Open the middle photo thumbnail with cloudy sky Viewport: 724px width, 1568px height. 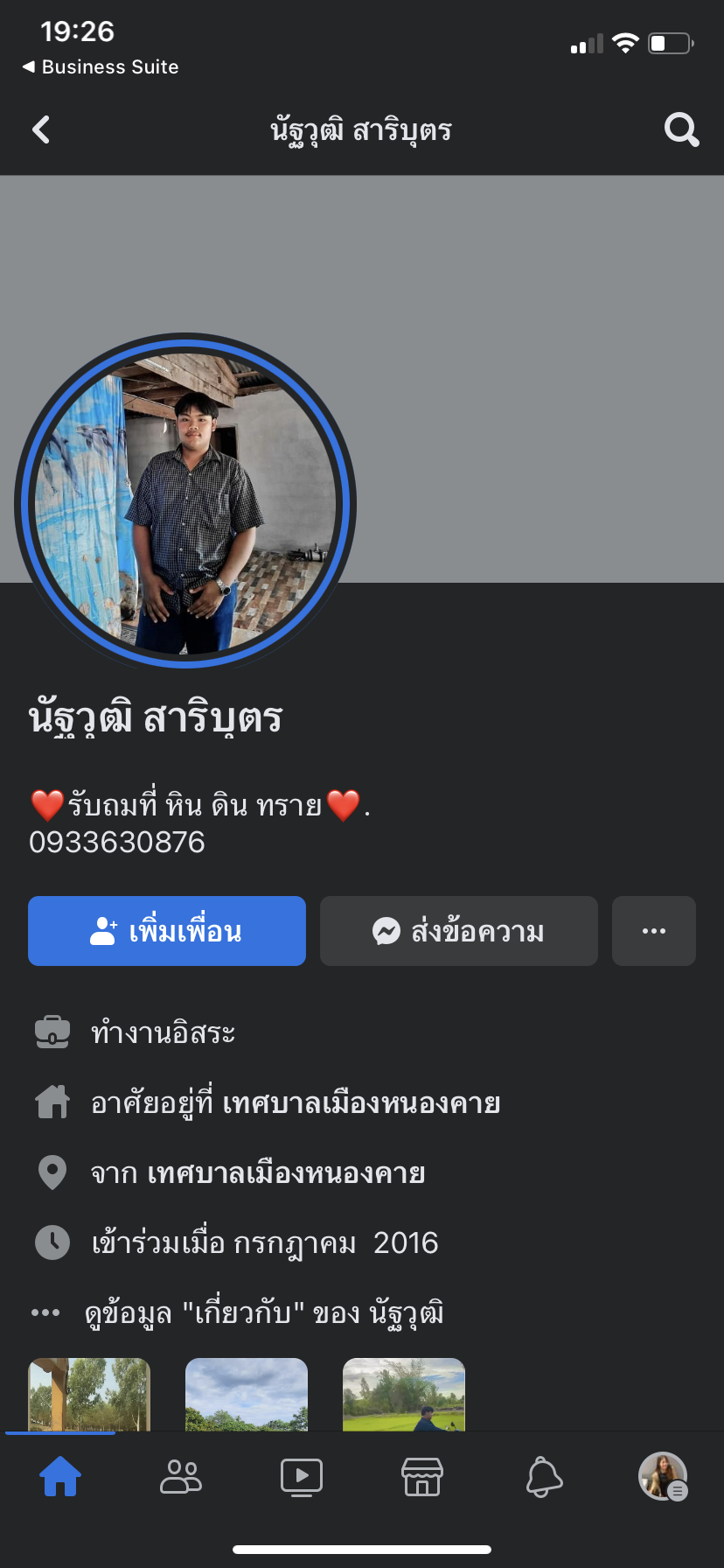pos(247,1395)
